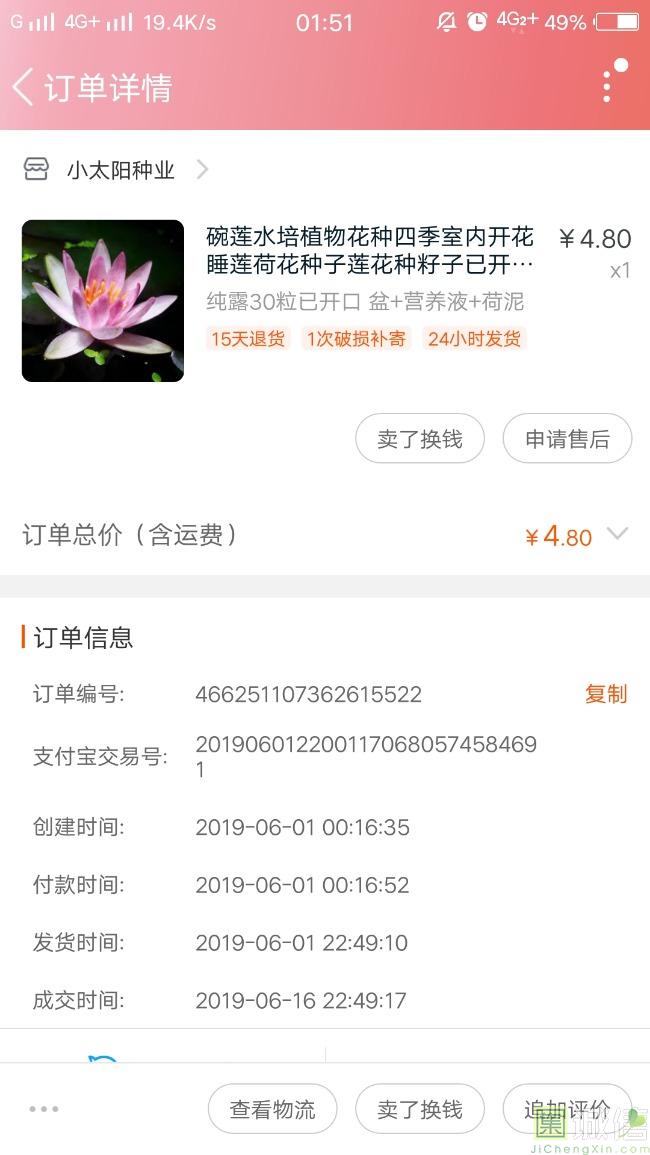The width and height of the screenshot is (650, 1155).
Task: Select 卖了换钱 next to 查看物流
Action: (x=420, y=1109)
